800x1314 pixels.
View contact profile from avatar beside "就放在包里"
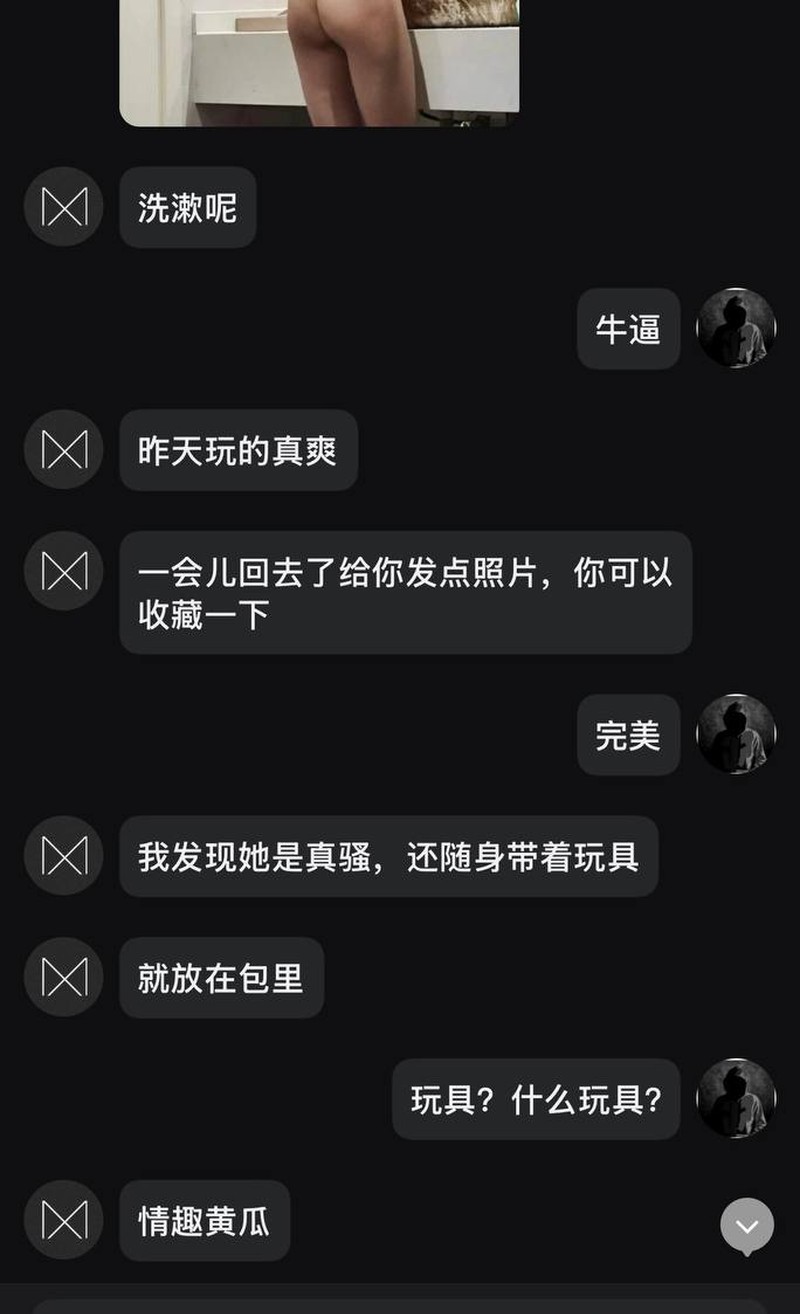[x=64, y=977]
